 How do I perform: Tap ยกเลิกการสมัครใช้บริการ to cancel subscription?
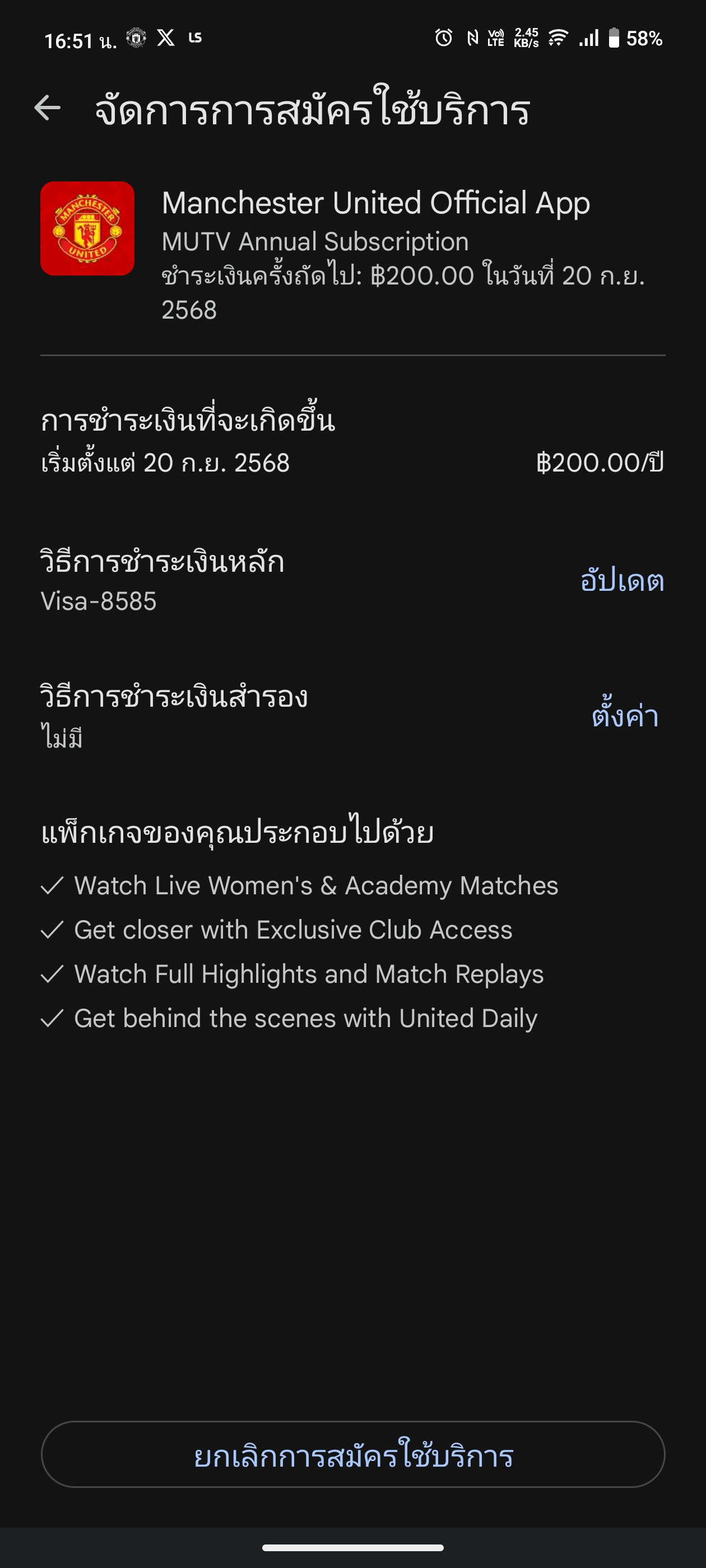click(352, 1454)
